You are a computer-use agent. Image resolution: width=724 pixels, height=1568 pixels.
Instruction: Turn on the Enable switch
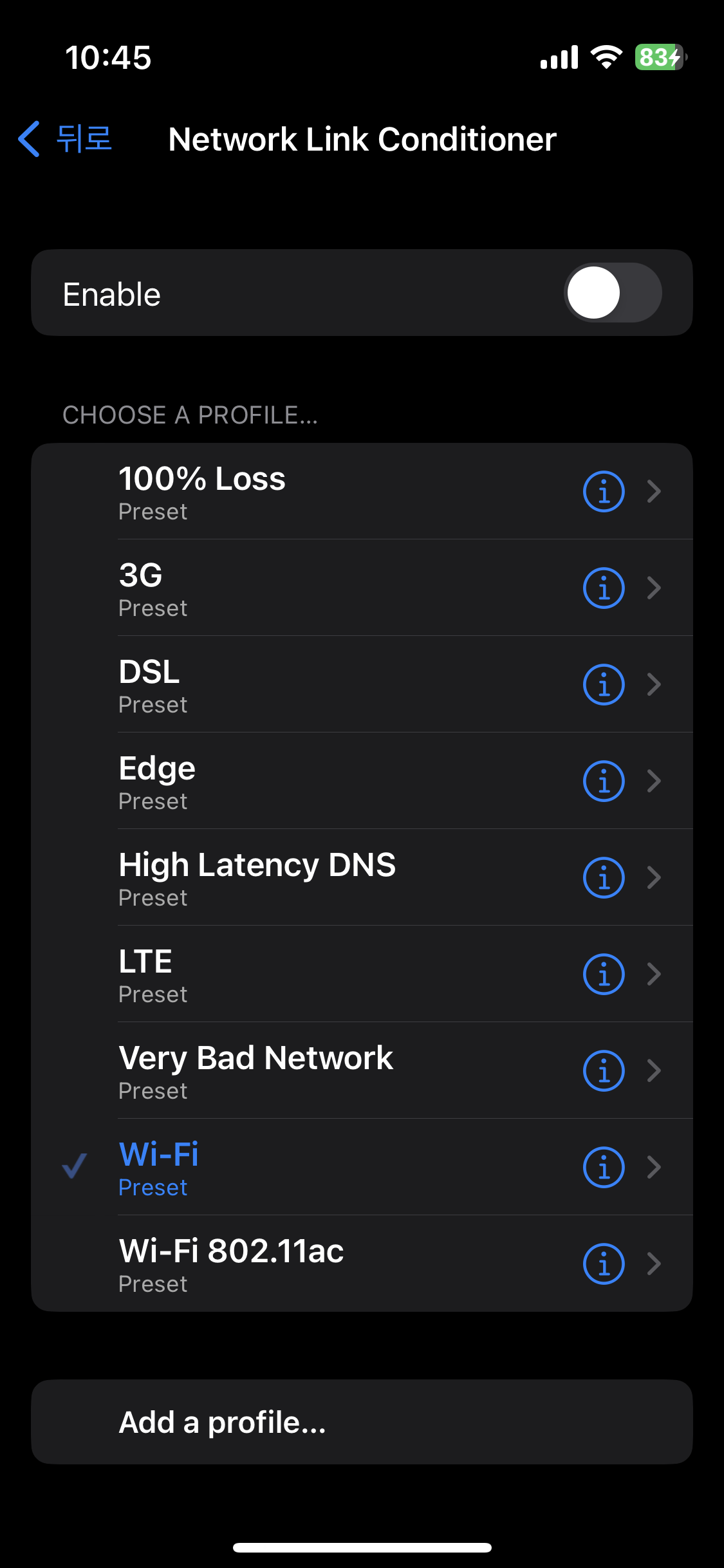tap(613, 293)
